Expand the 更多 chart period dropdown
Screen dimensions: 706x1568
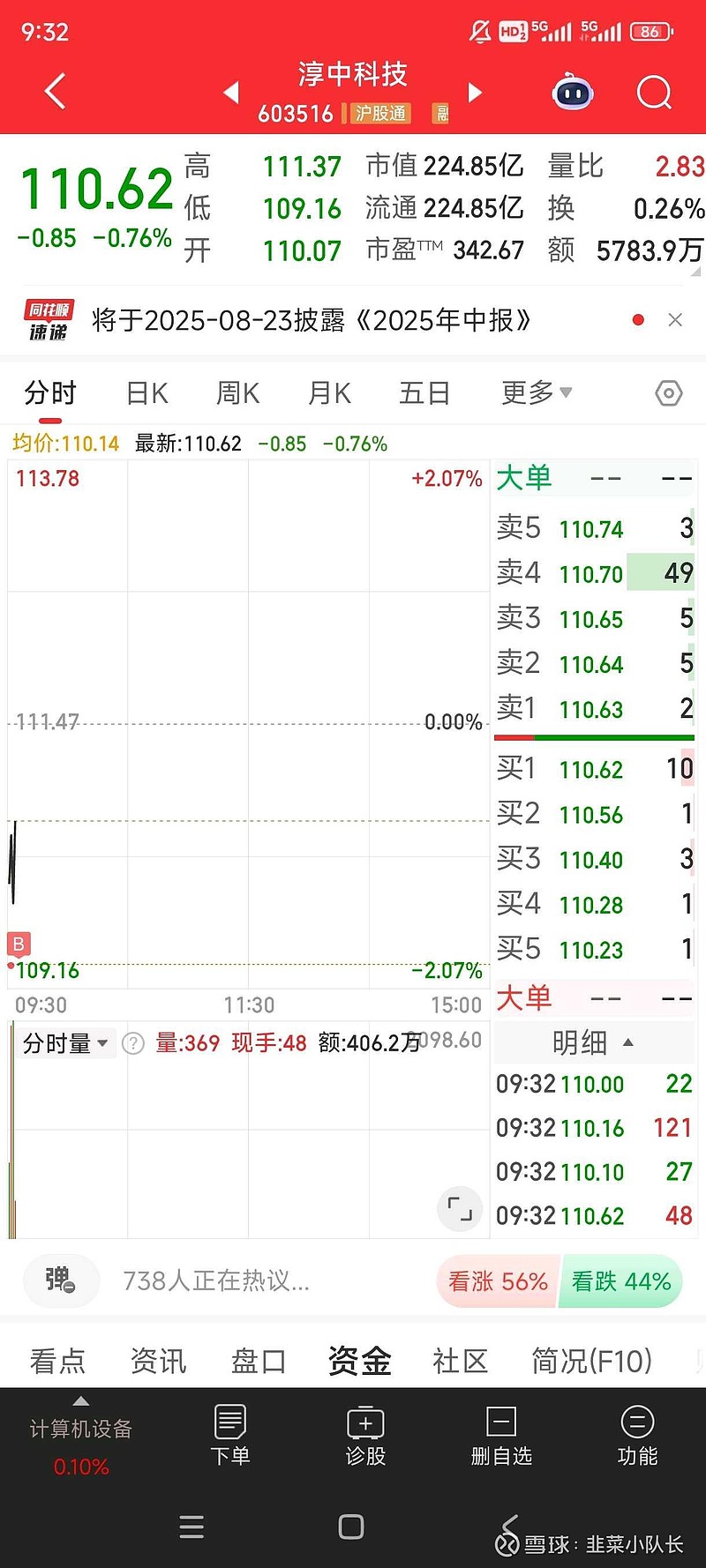537,392
